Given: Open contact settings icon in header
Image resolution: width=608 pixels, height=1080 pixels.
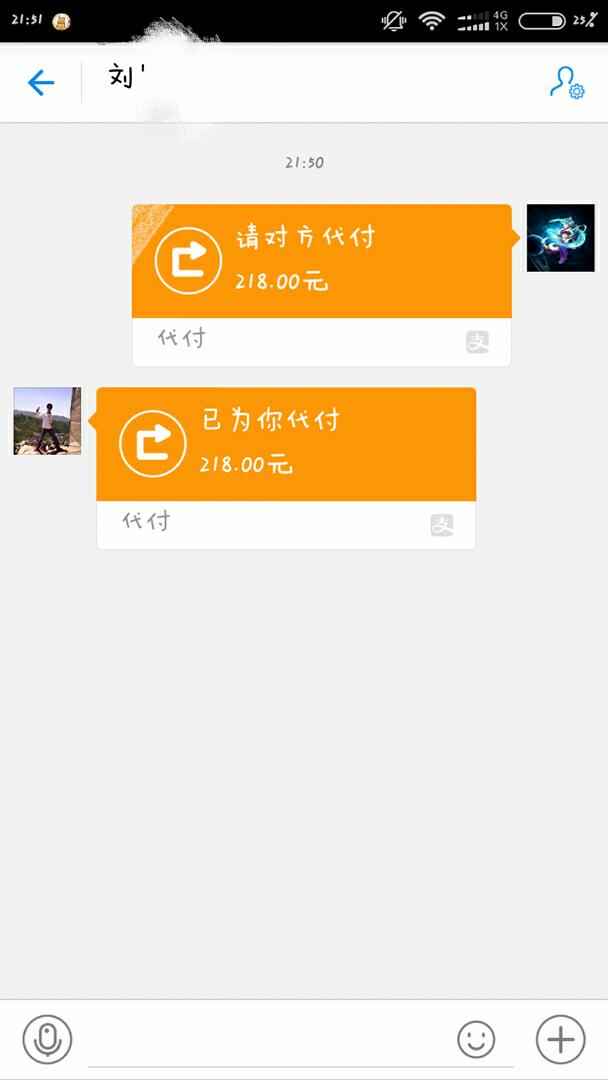Looking at the screenshot, I should click(566, 83).
